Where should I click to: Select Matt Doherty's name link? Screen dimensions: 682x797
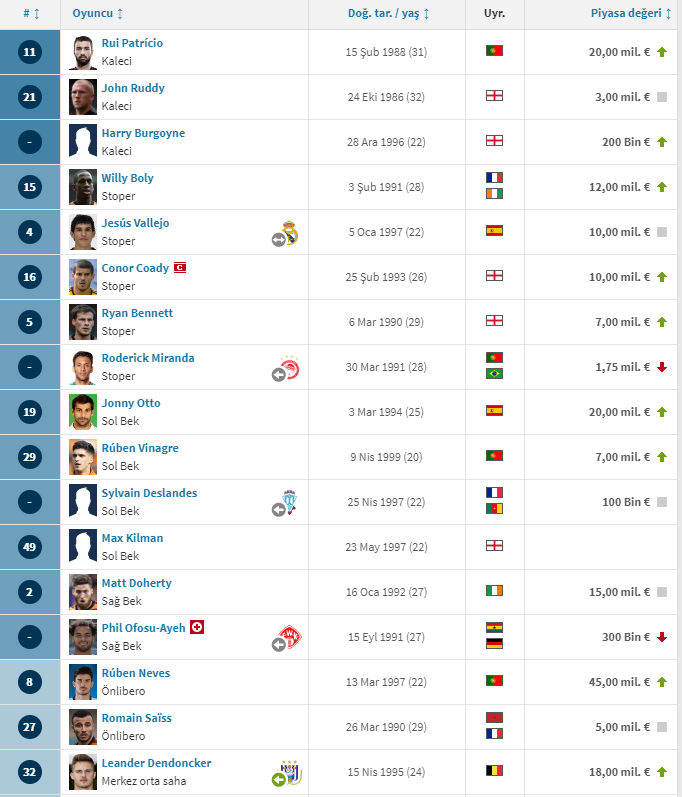click(136, 583)
